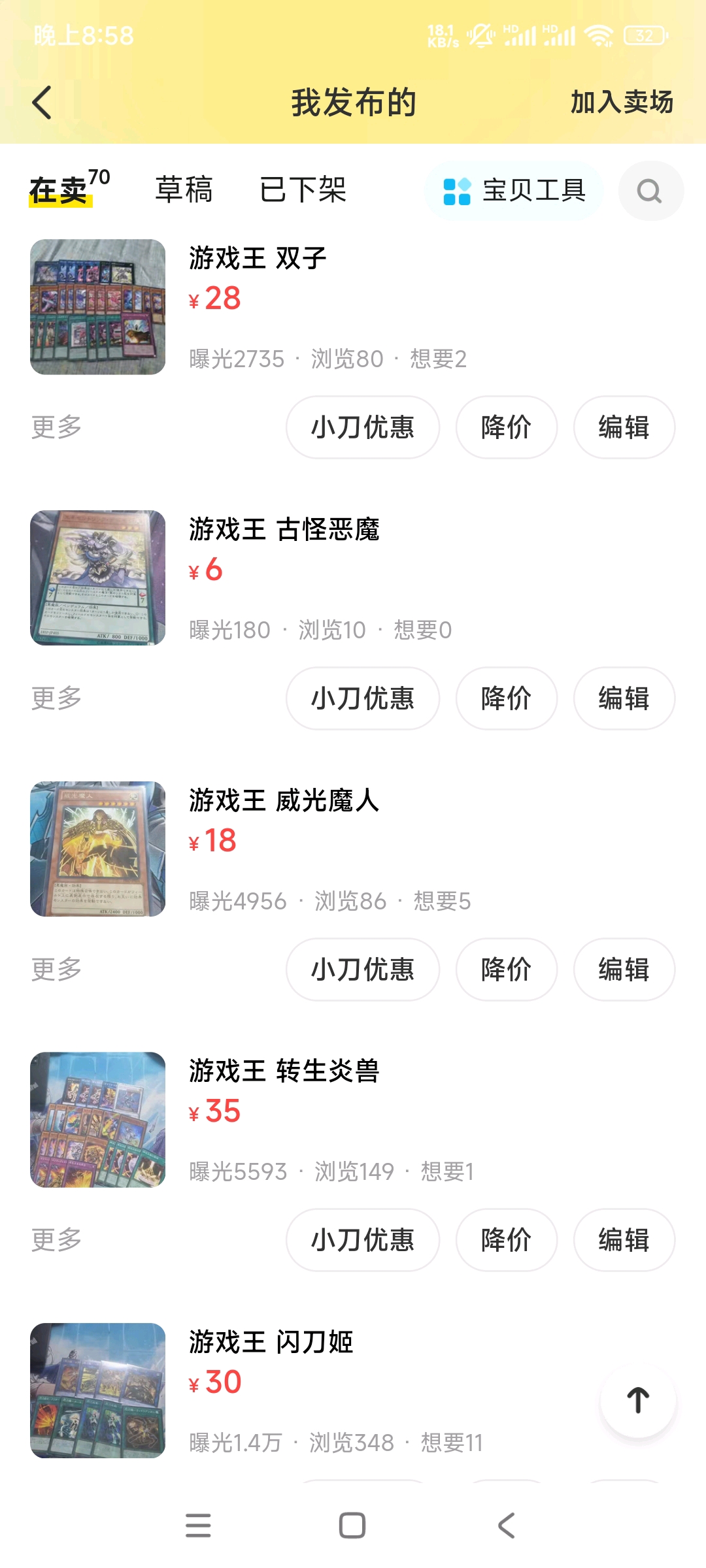706x1568 pixels.
Task: Go back using the top-left arrow
Action: (x=42, y=103)
